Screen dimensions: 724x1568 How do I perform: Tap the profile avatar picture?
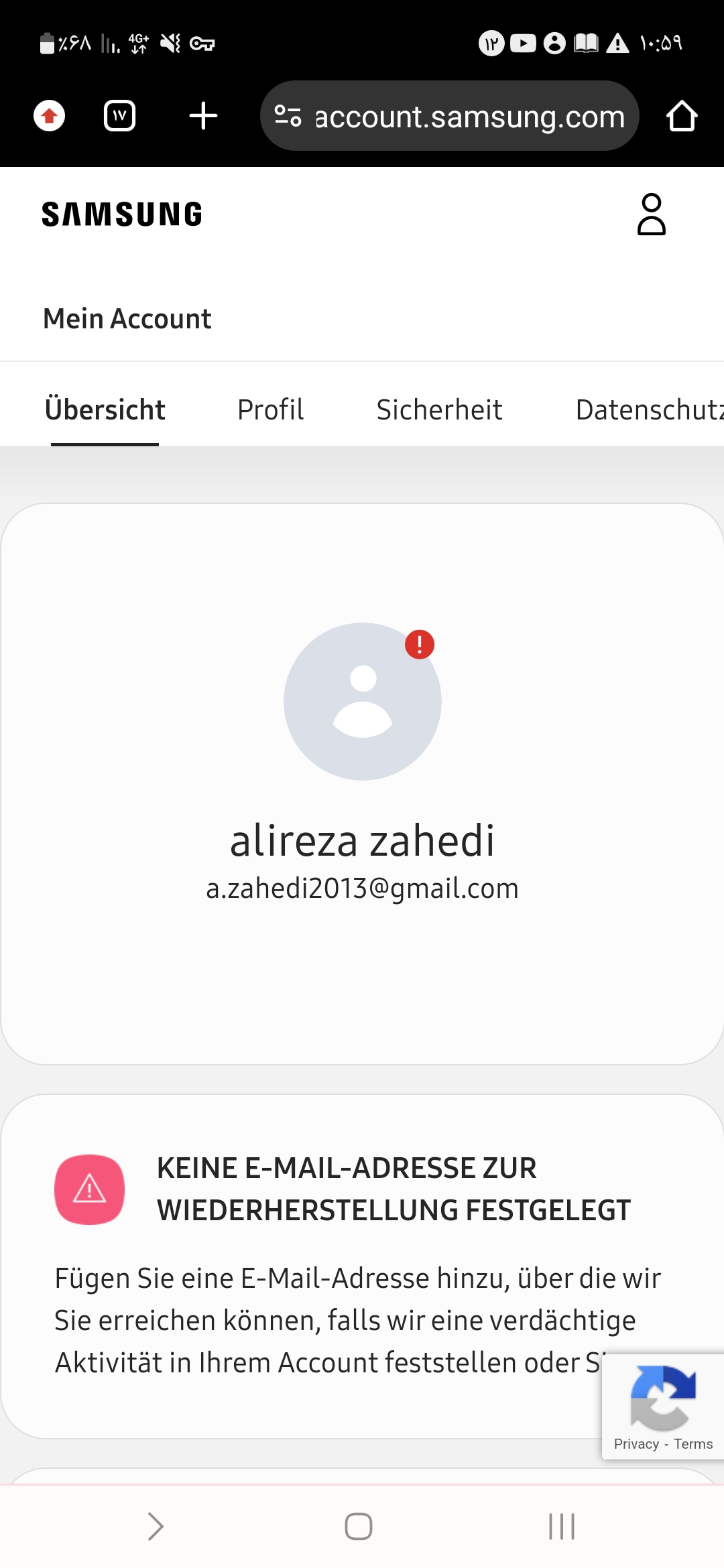[x=363, y=702]
